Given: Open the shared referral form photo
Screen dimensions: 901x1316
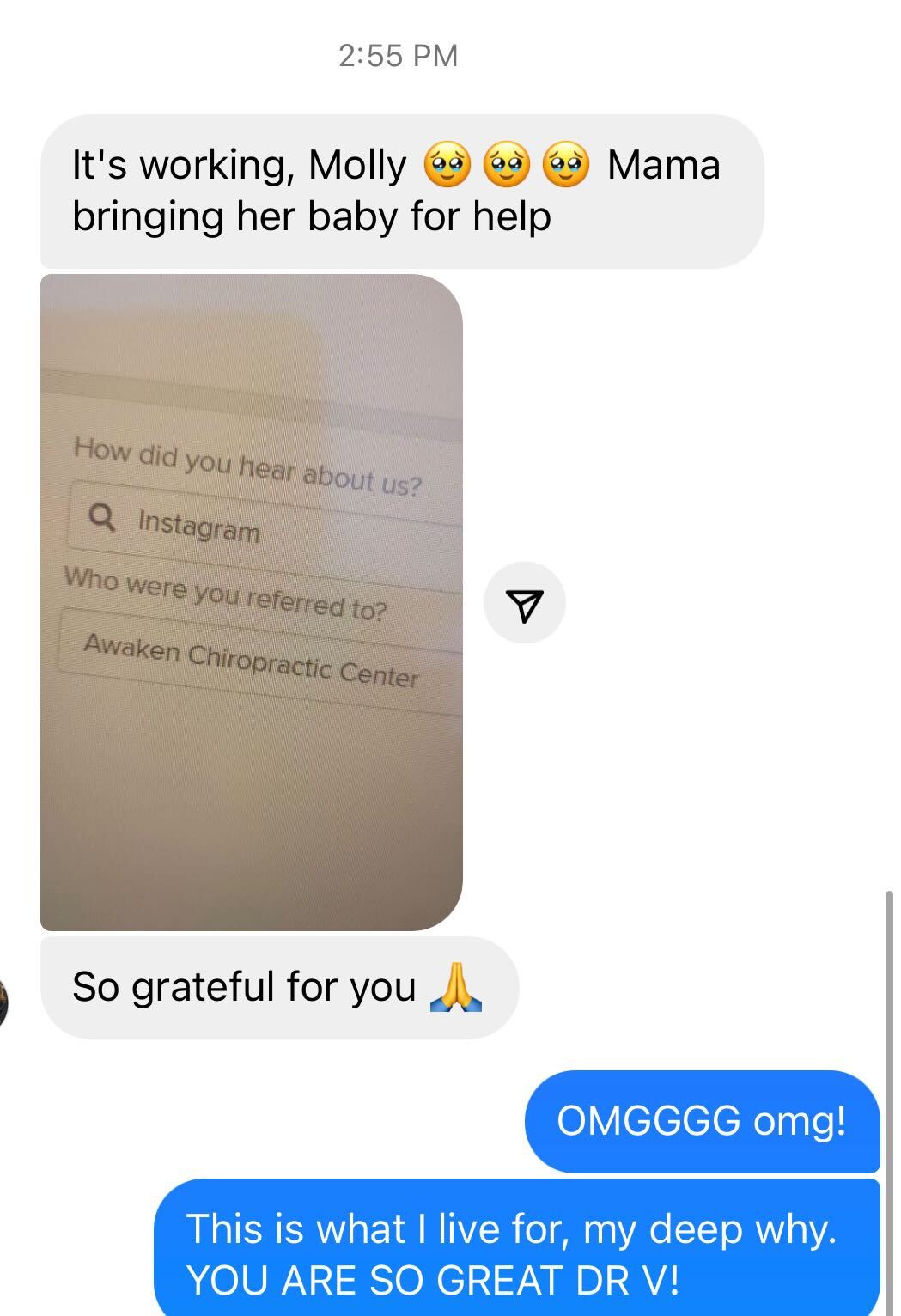Looking at the screenshot, I should (x=251, y=601).
